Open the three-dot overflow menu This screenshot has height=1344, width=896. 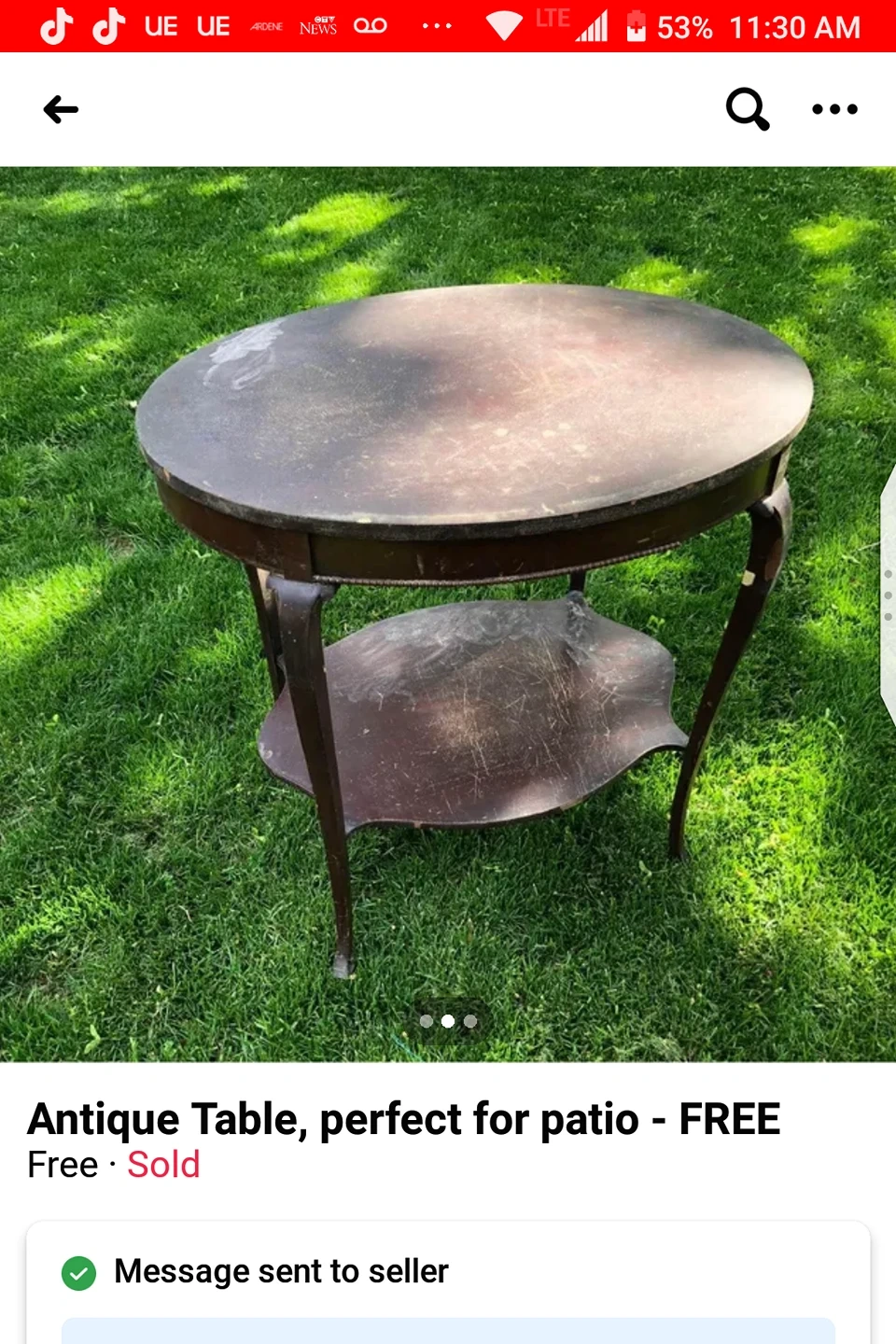click(x=834, y=109)
